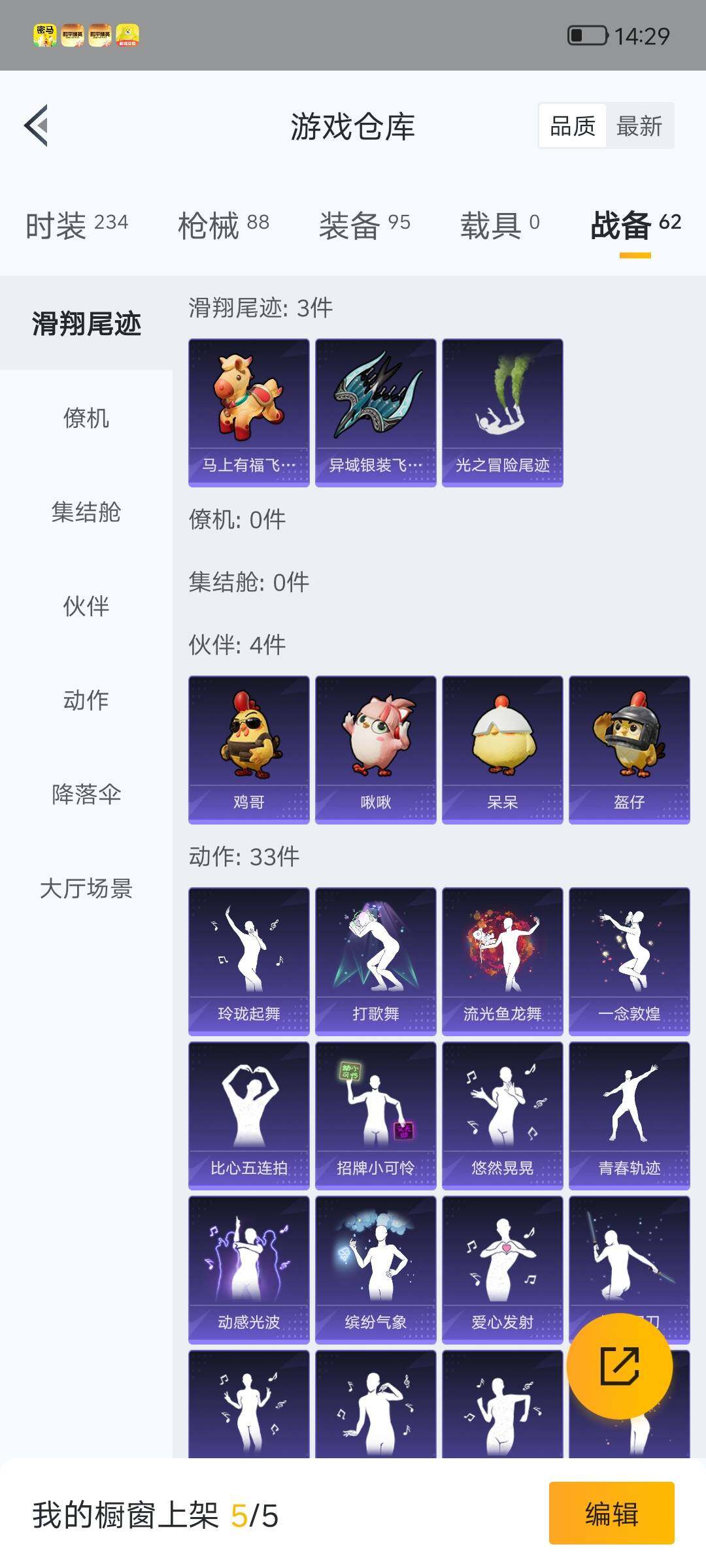Select the 呆呆 companion thumbnail
Viewport: 706px width, 1568px height.
pyautogui.click(x=503, y=749)
